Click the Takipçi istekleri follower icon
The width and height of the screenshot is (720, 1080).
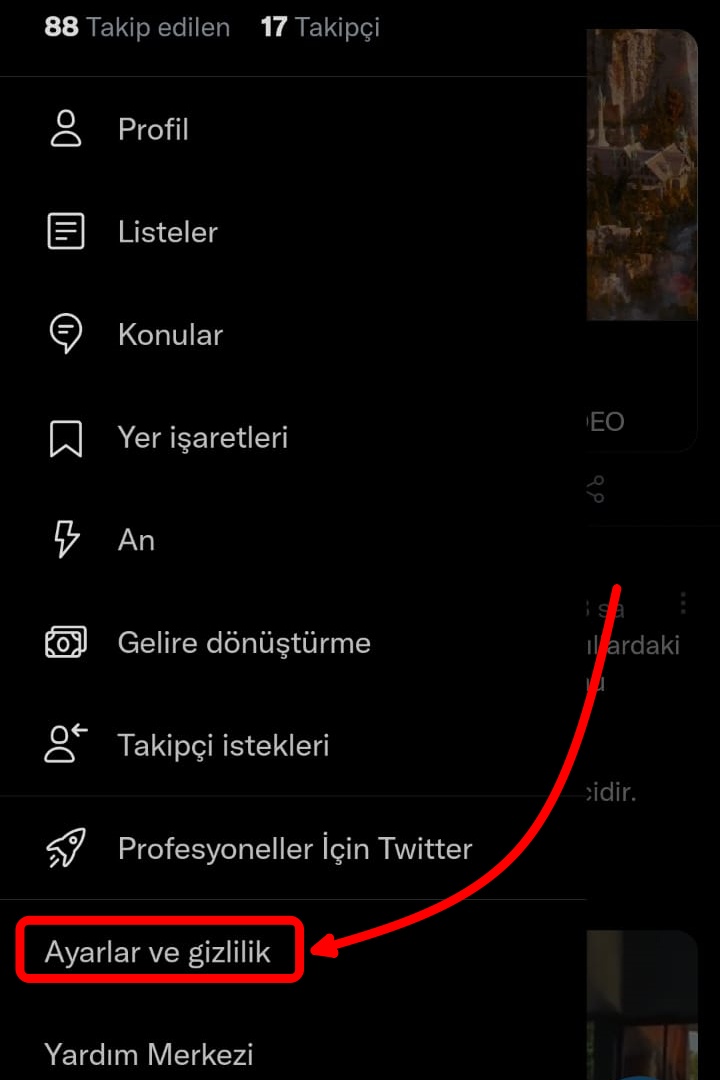point(64,745)
